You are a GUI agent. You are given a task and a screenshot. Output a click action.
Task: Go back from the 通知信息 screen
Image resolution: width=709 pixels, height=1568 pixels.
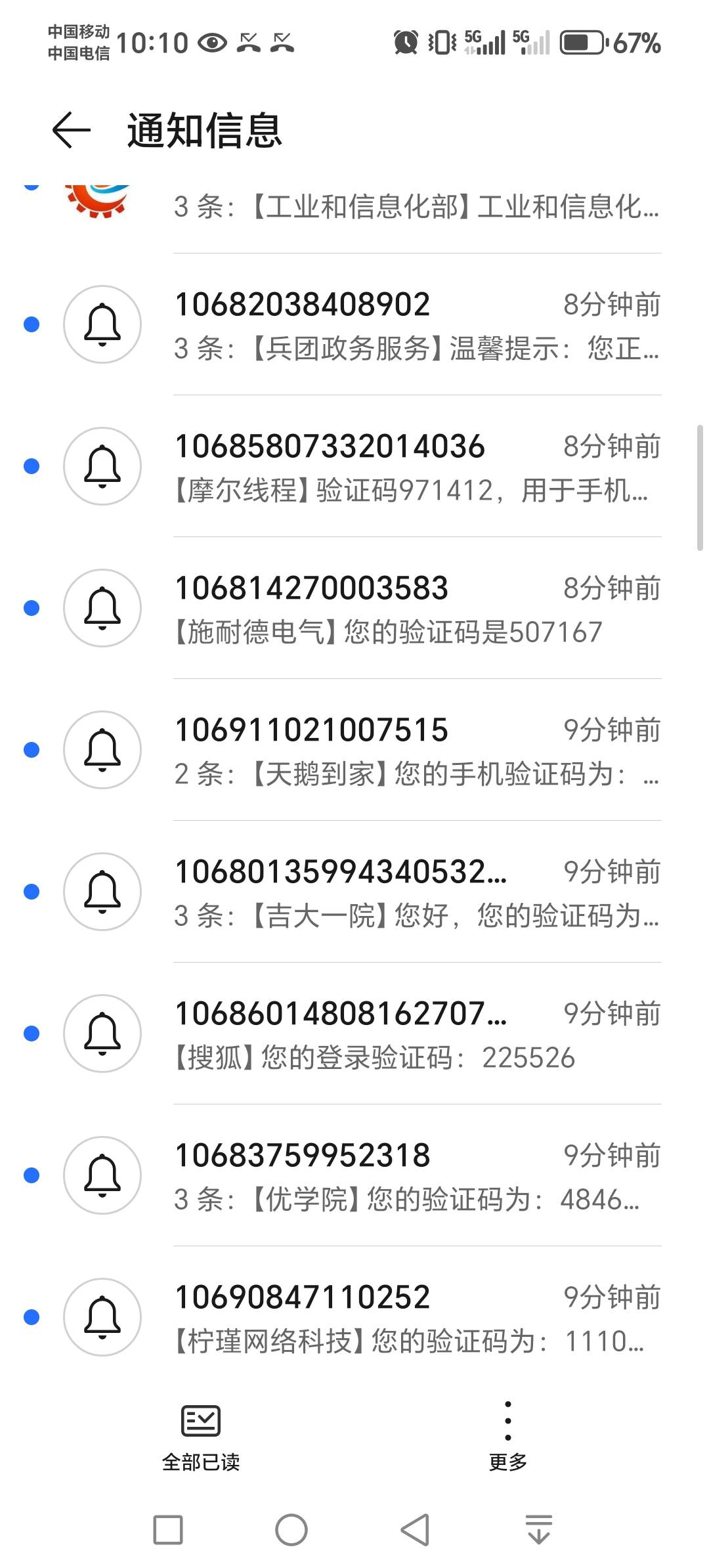[x=71, y=129]
